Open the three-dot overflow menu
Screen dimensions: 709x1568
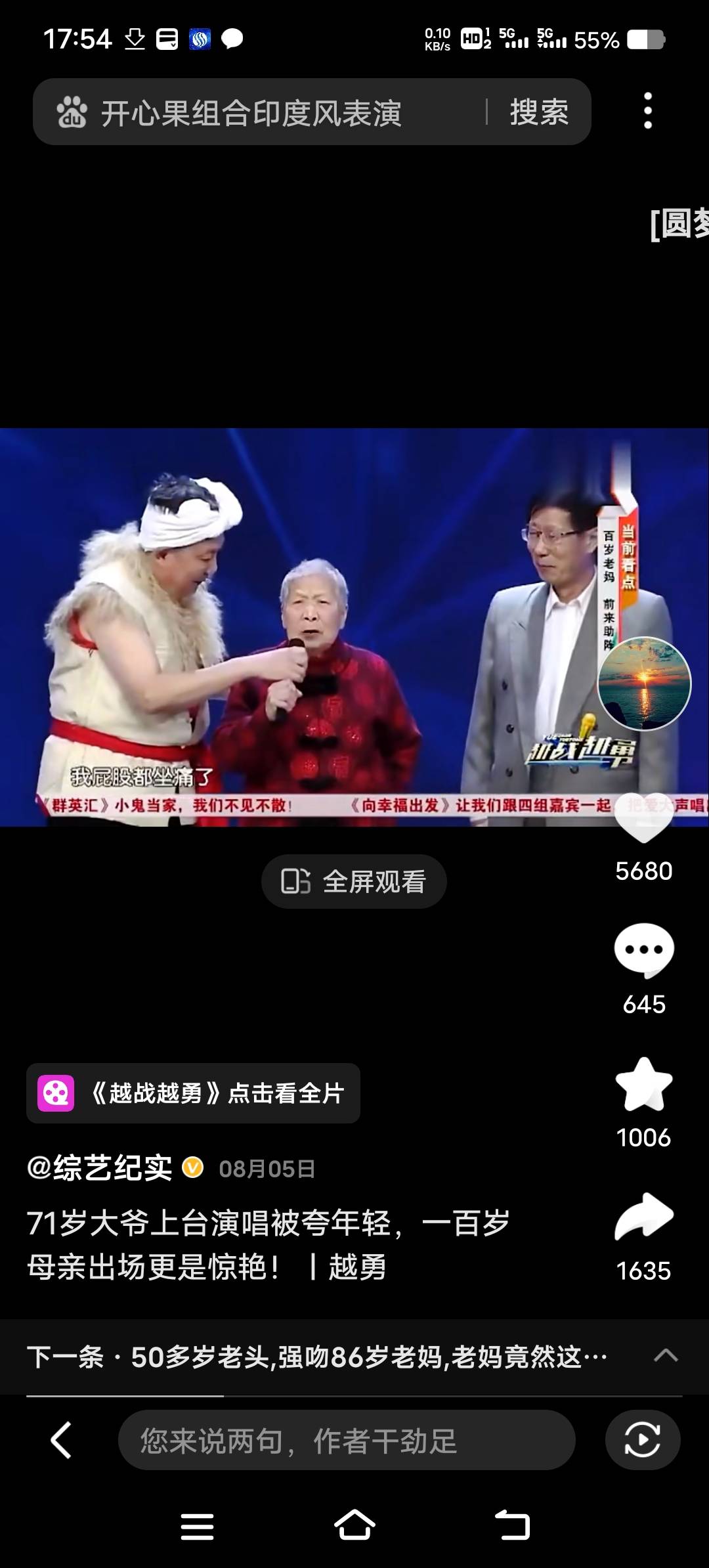pos(648,111)
